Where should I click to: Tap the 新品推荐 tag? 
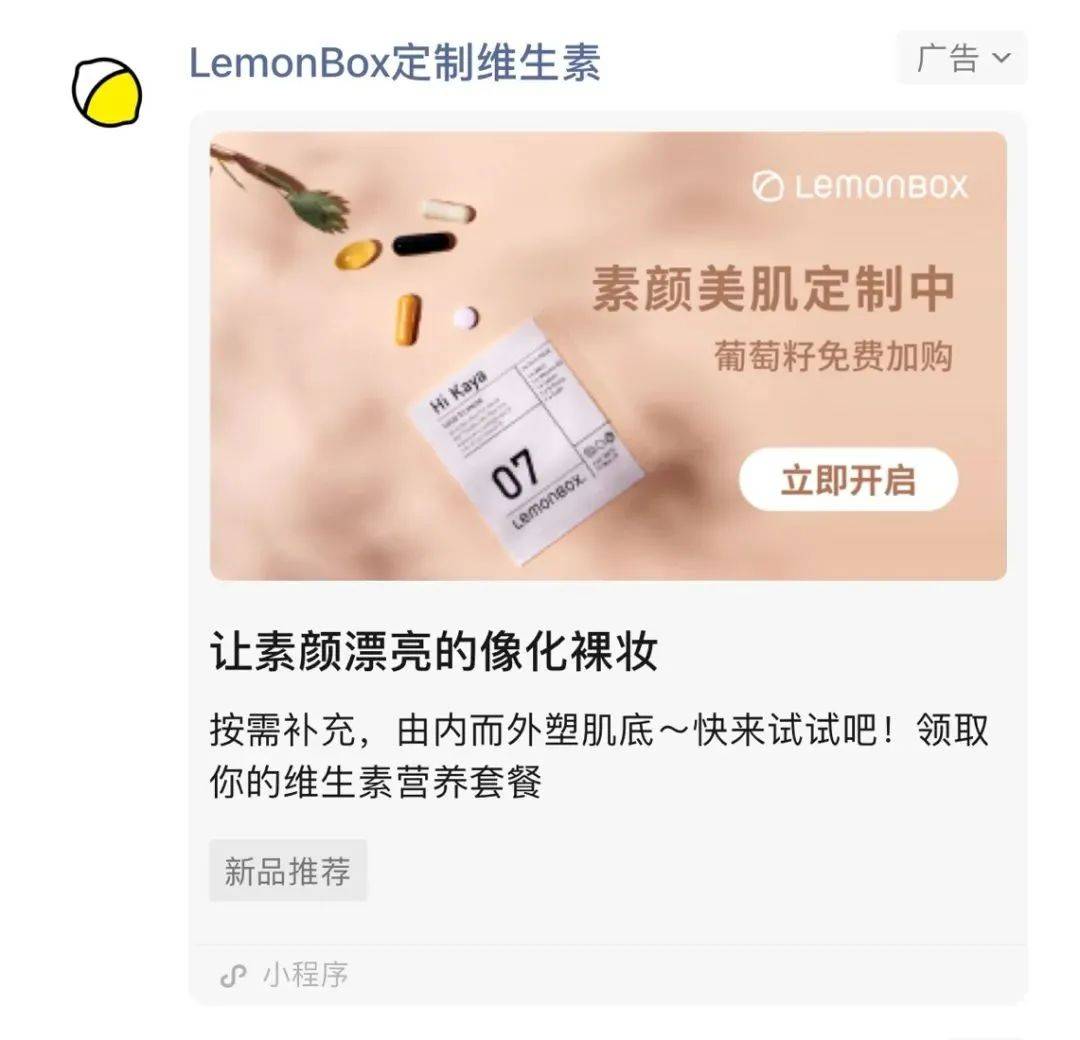(288, 871)
